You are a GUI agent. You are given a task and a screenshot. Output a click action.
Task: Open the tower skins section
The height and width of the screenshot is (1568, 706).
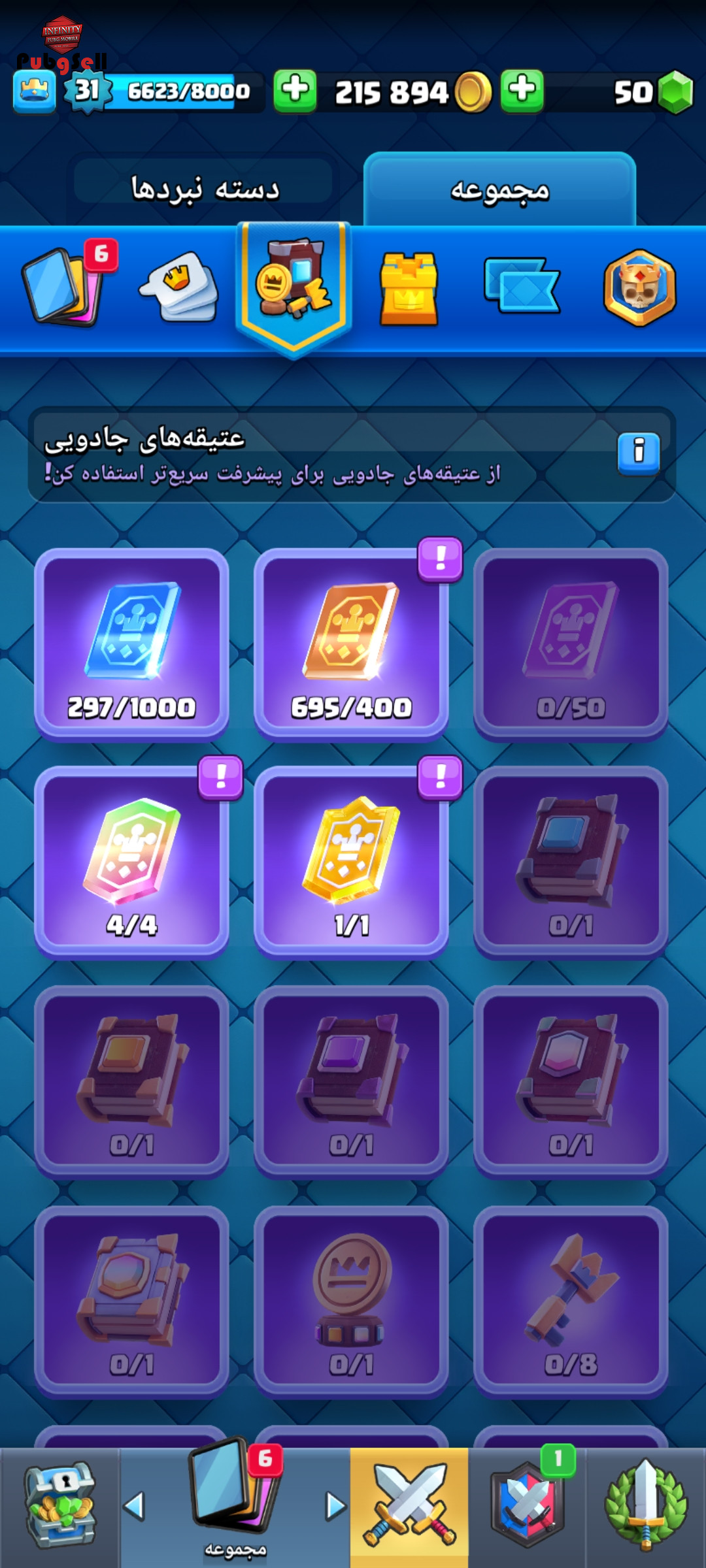pyautogui.click(x=409, y=289)
